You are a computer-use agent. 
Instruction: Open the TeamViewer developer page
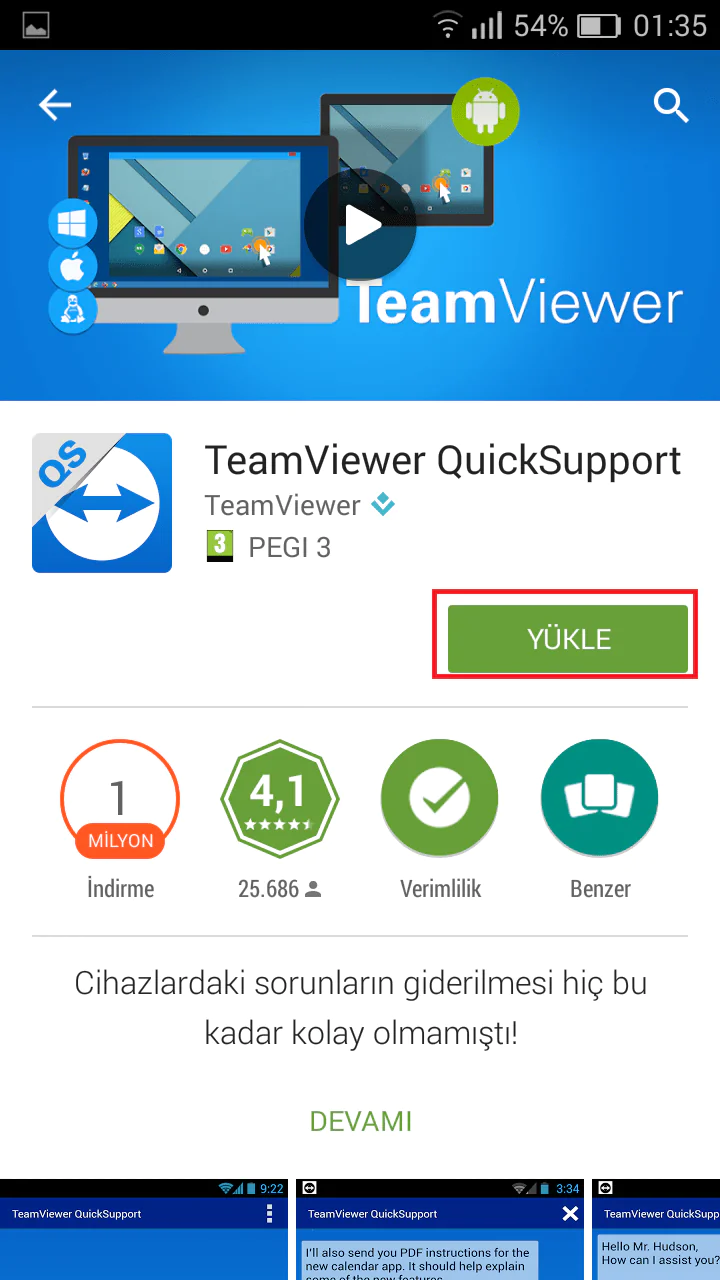283,505
